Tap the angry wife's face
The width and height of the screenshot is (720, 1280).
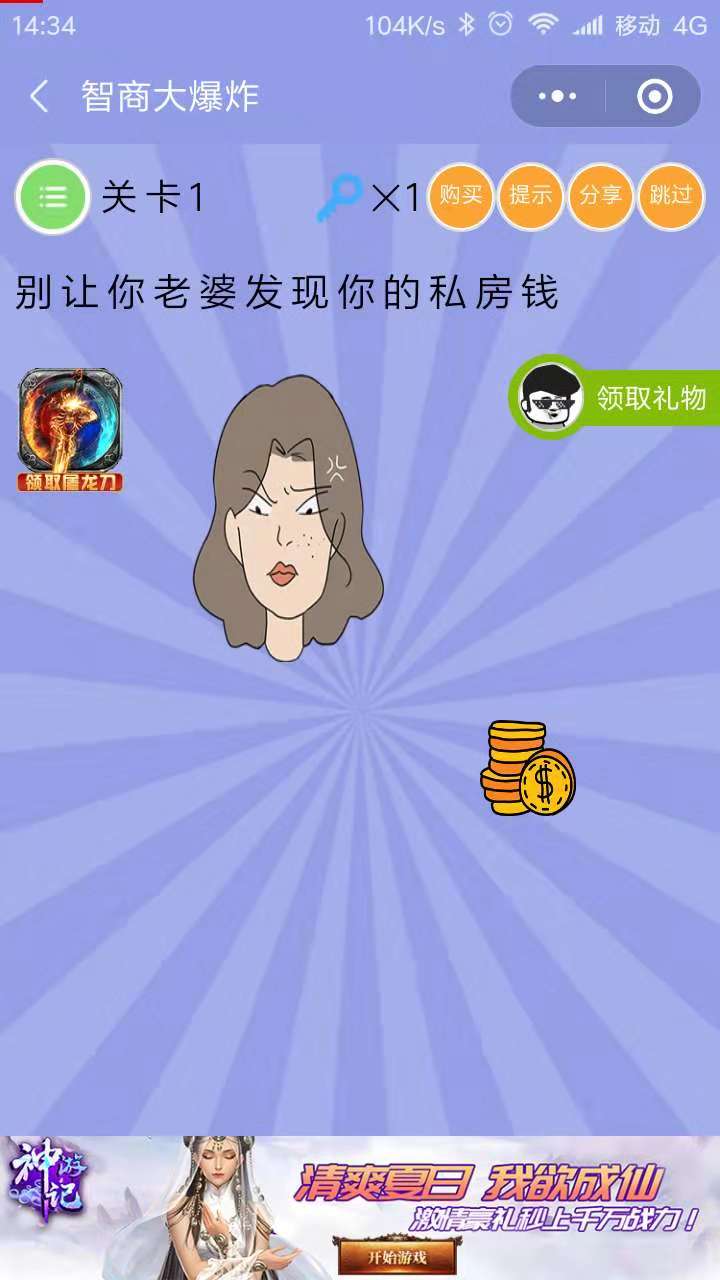(288, 515)
